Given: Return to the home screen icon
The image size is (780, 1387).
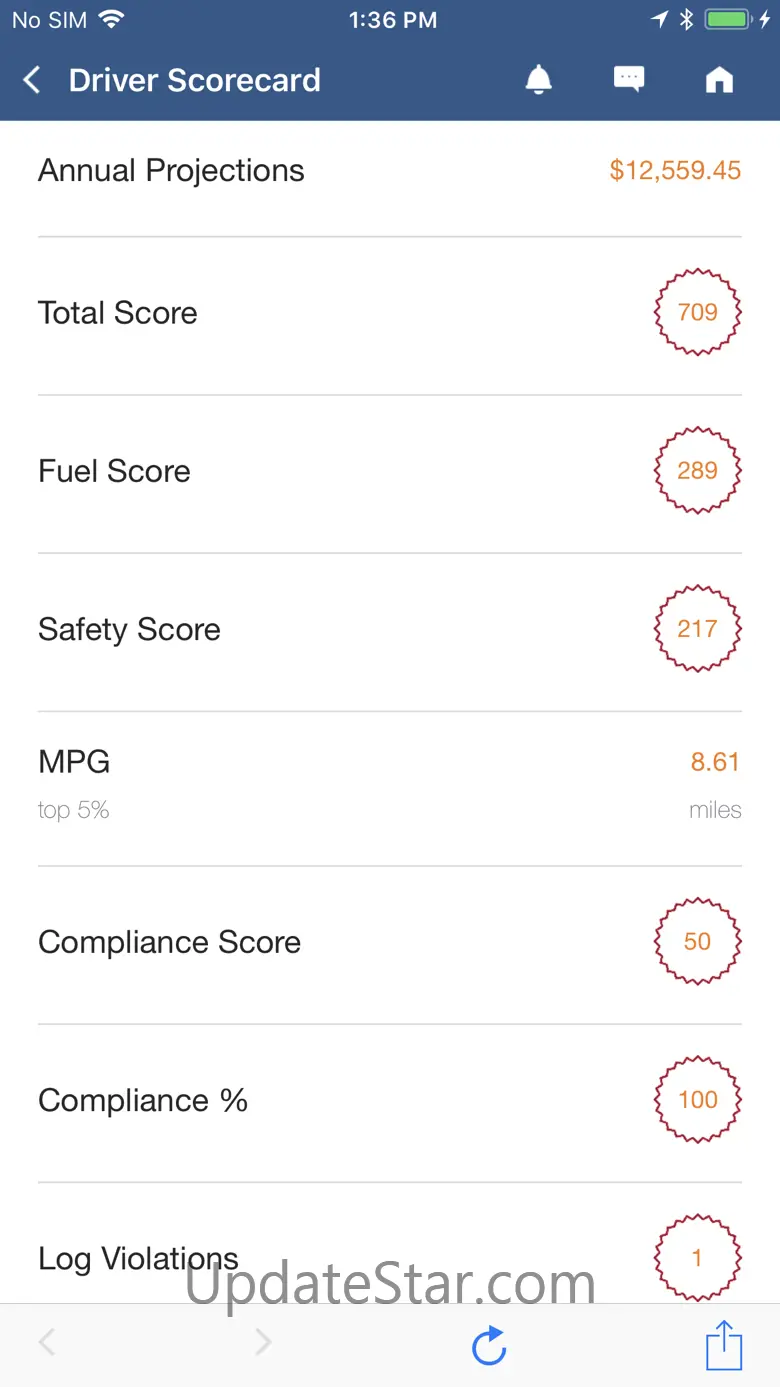Looking at the screenshot, I should coord(719,80).
